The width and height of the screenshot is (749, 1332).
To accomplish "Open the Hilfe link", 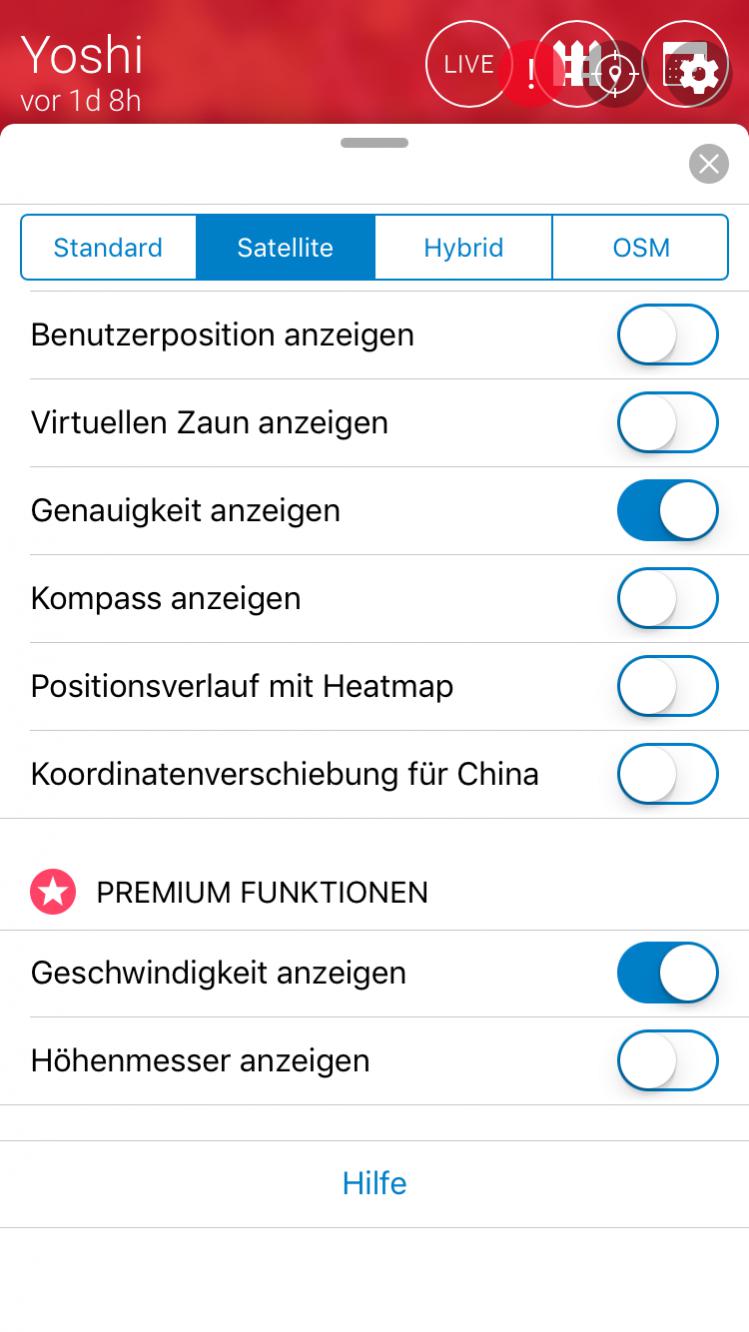I will pos(374,1183).
